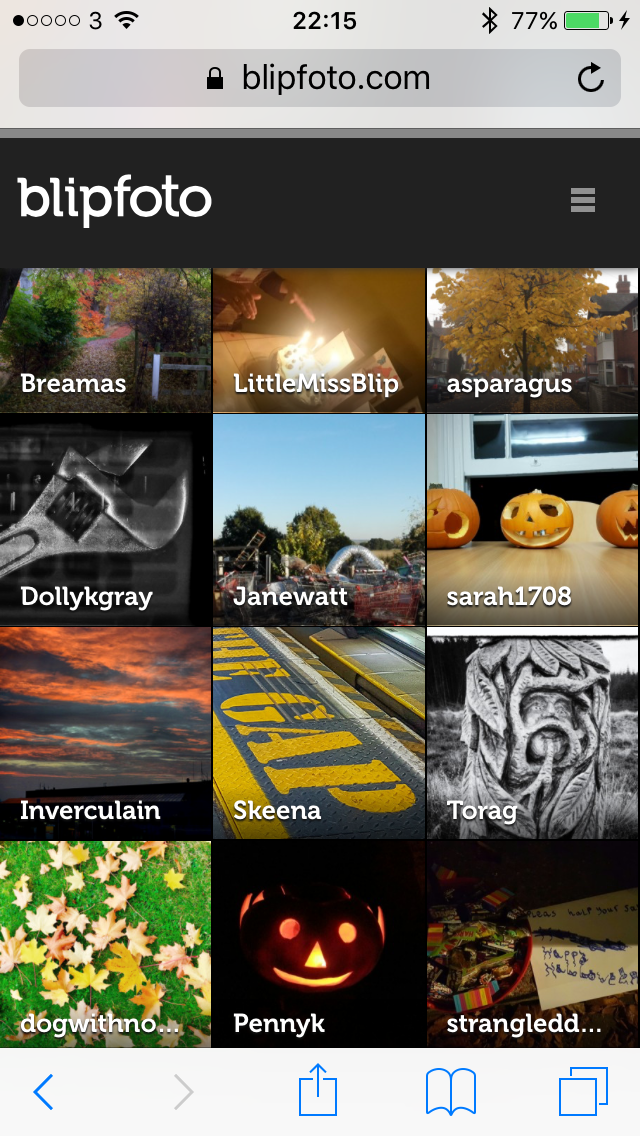640x1136 pixels.
Task: View Janewatt's photo
Action: pyautogui.click(x=319, y=520)
